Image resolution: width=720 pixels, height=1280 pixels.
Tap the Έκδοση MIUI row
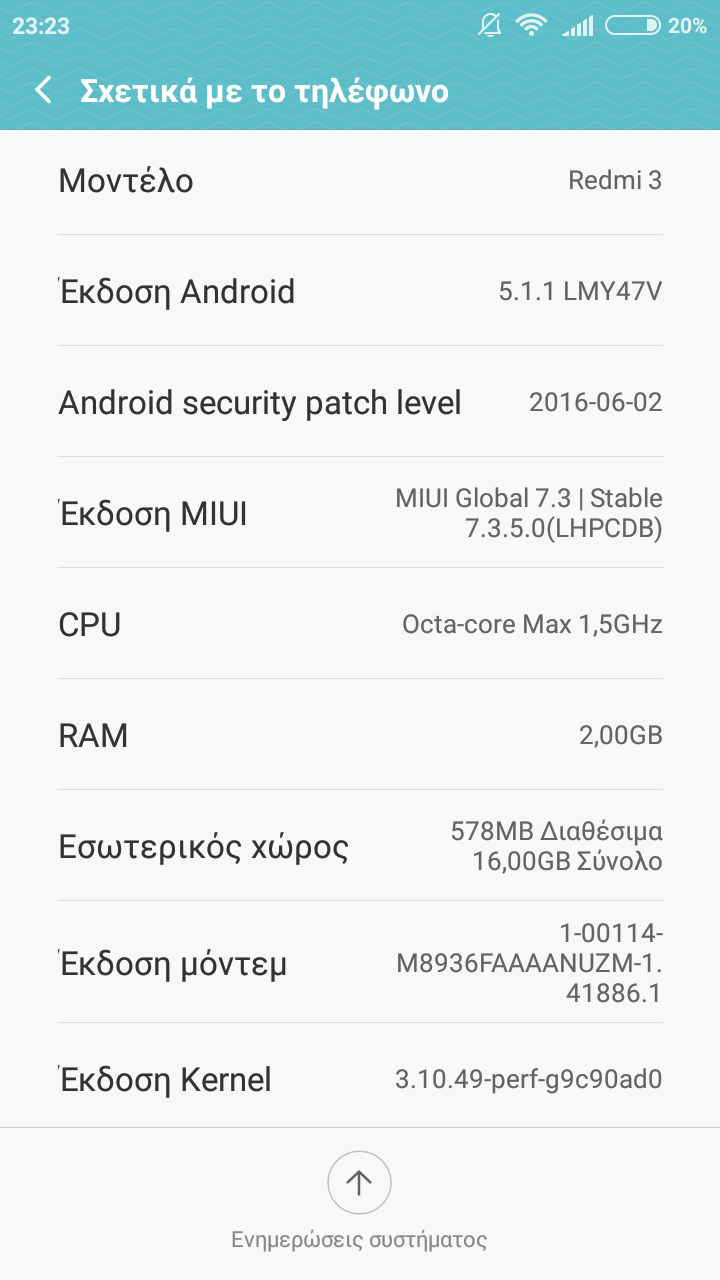[x=360, y=513]
